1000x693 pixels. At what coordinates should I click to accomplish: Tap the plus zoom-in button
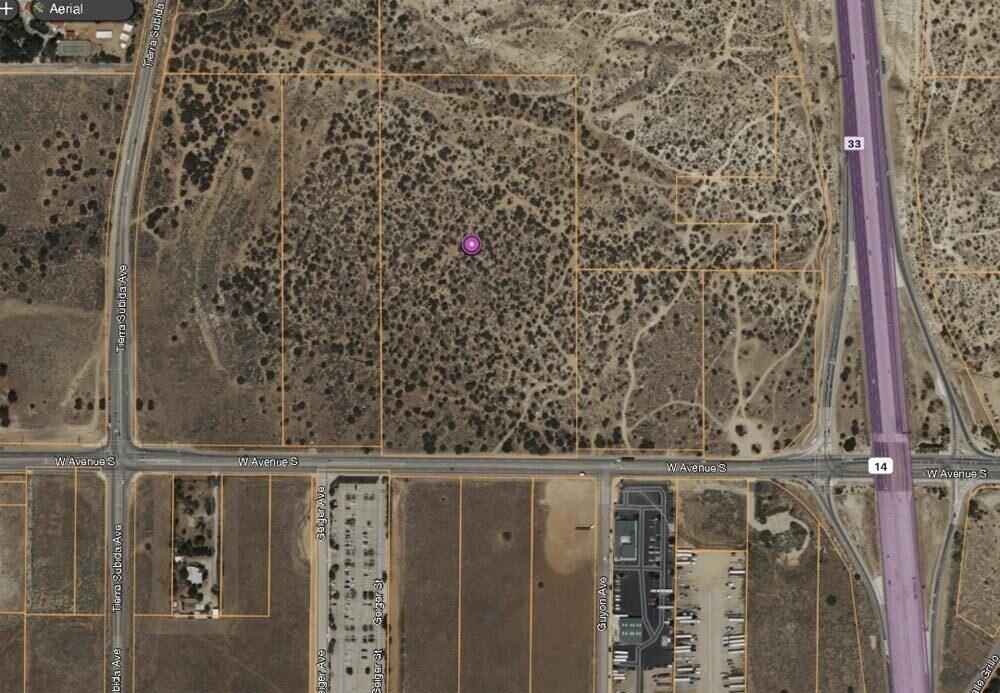[8, 9]
